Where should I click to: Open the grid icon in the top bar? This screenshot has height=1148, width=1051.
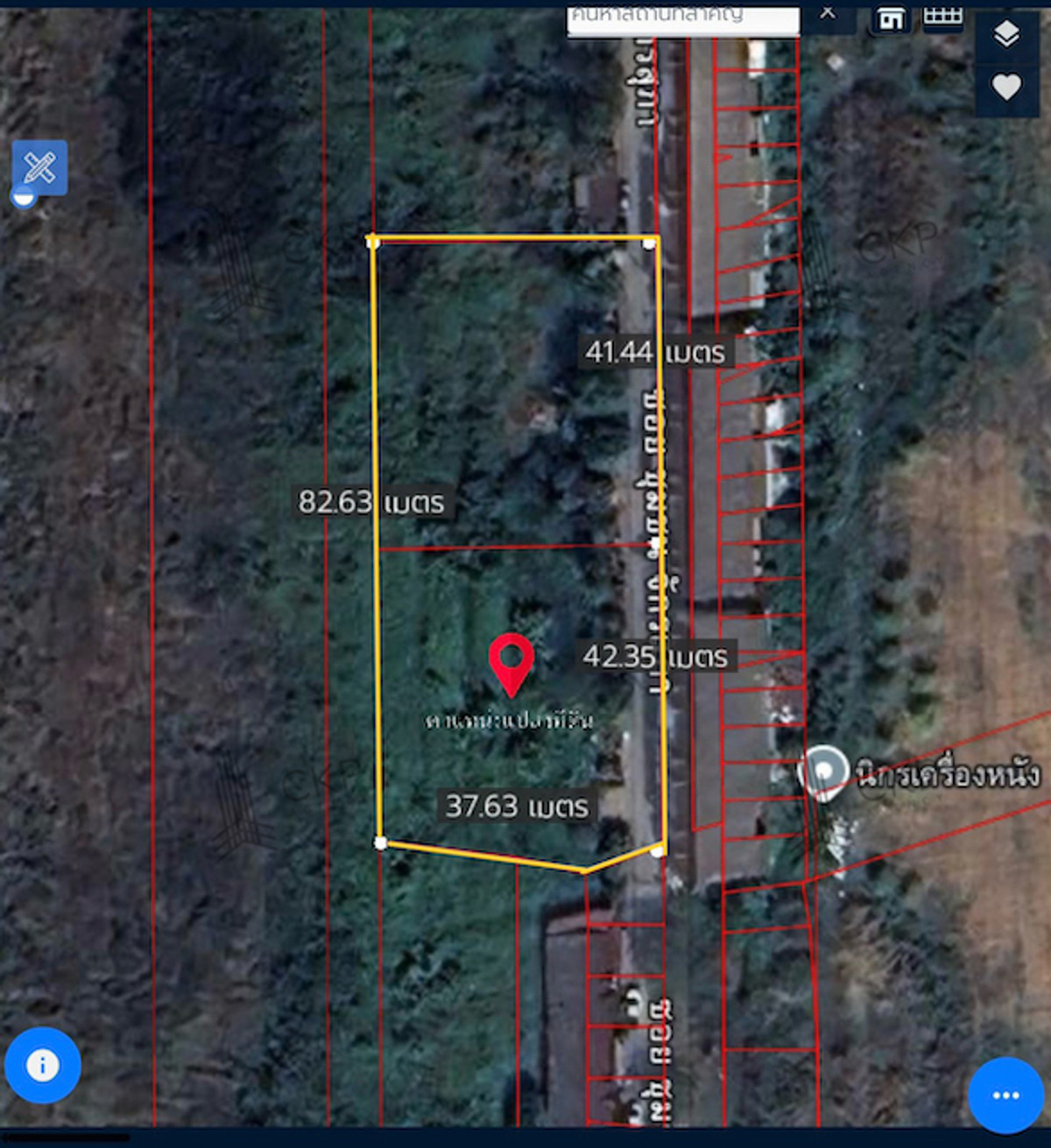click(x=943, y=16)
